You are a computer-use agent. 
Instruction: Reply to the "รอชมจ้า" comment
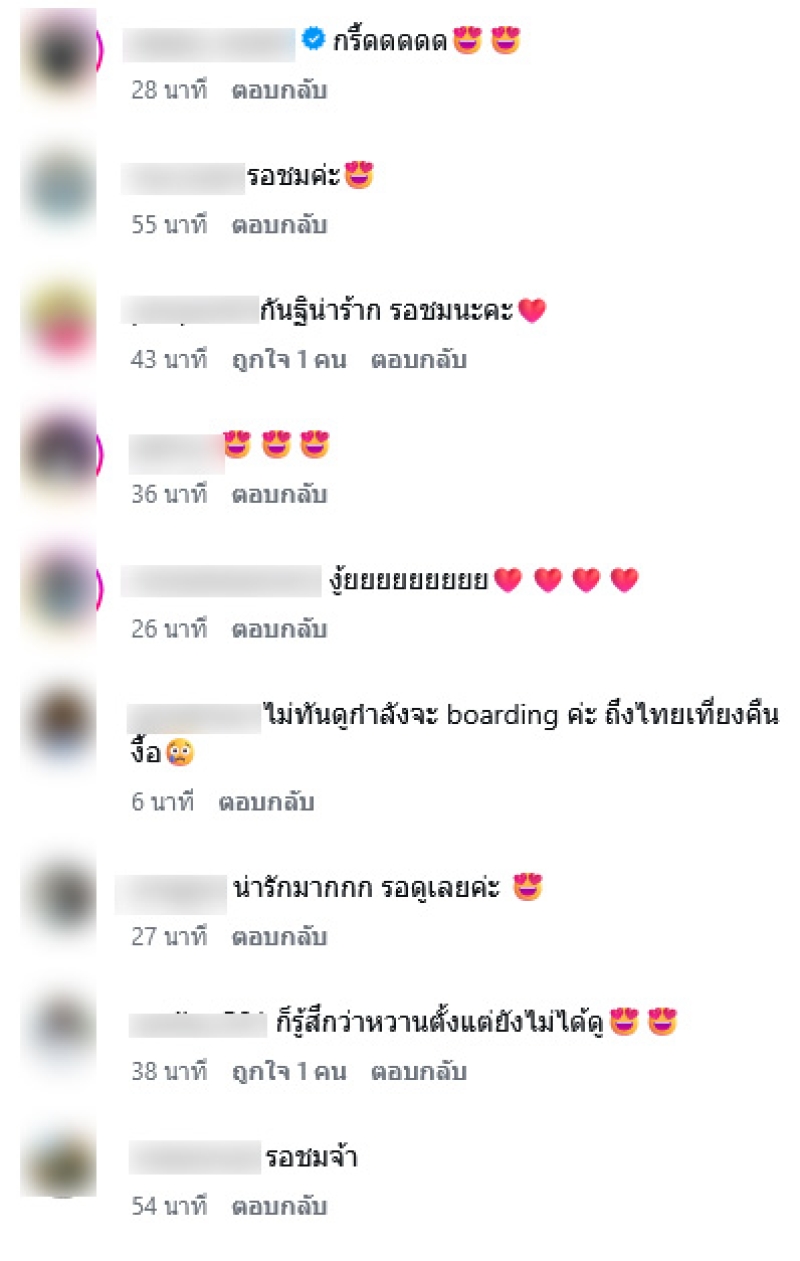coord(279,1207)
